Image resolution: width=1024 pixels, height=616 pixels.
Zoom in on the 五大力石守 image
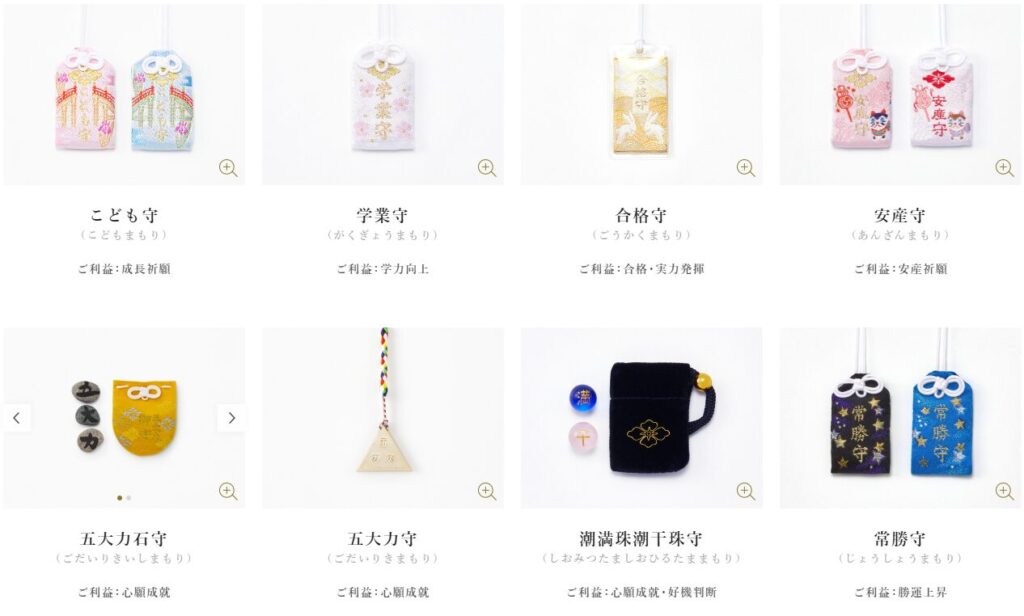228,491
